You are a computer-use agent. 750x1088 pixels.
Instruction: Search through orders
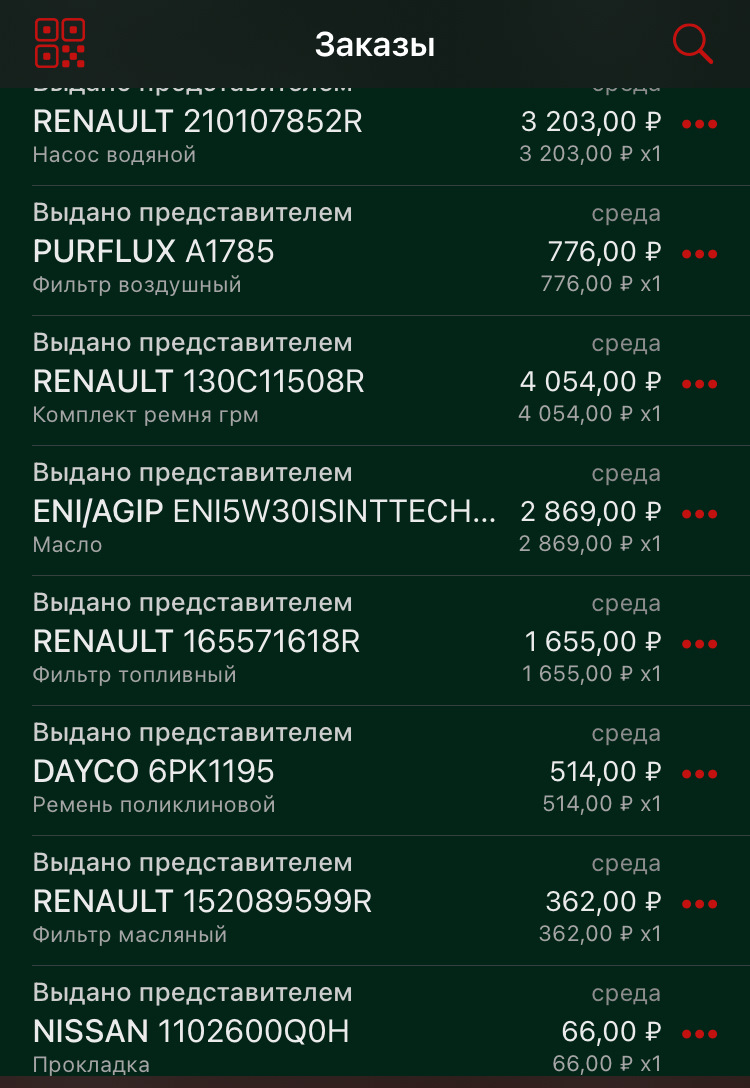coord(692,43)
